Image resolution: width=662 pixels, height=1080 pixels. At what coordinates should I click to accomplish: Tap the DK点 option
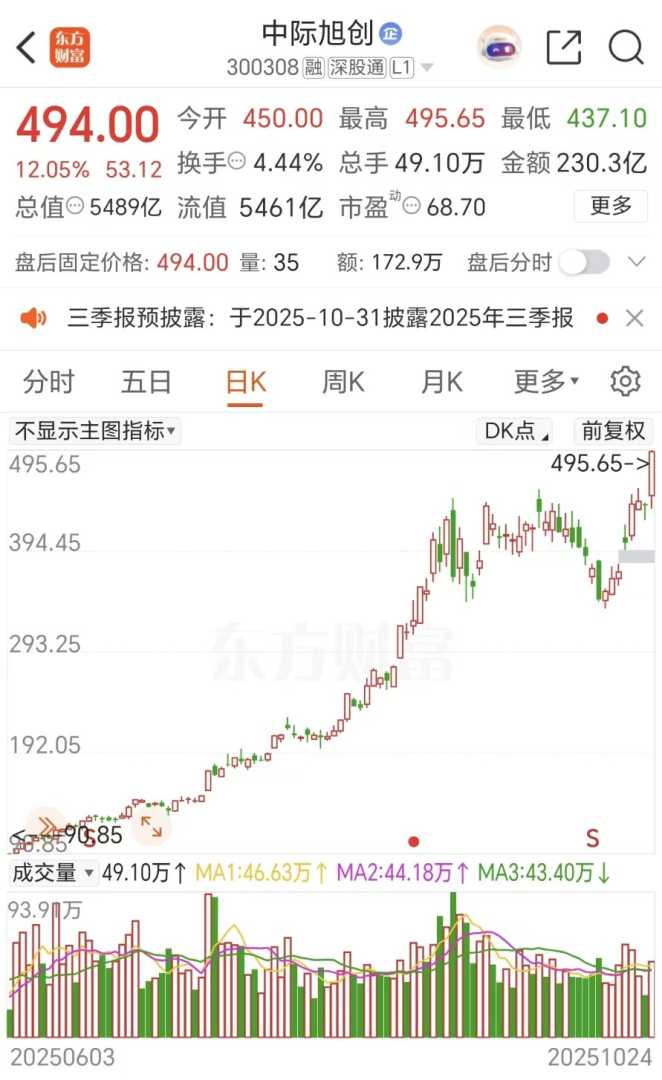[x=515, y=431]
